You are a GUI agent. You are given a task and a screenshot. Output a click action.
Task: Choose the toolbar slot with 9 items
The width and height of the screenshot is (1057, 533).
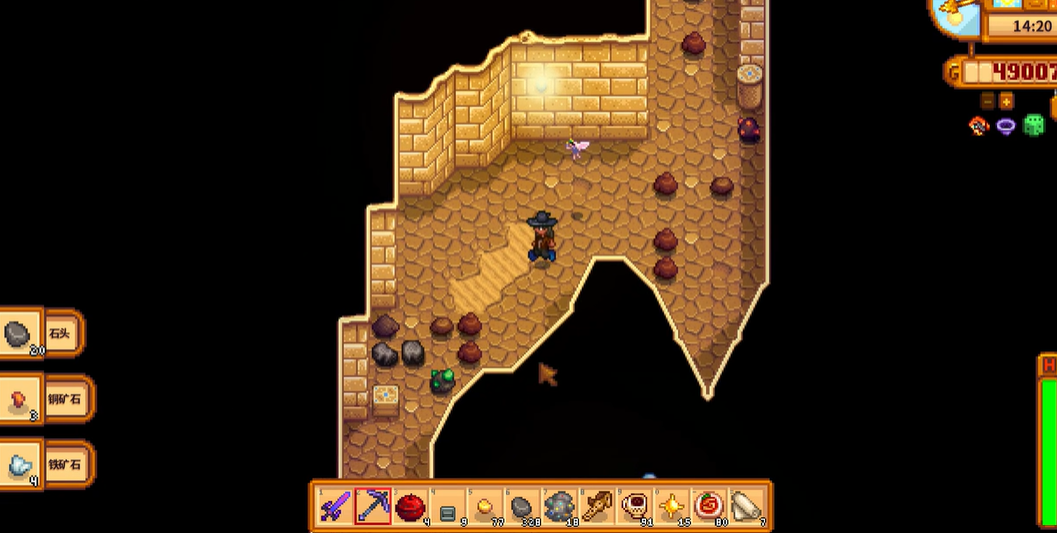pos(447,507)
